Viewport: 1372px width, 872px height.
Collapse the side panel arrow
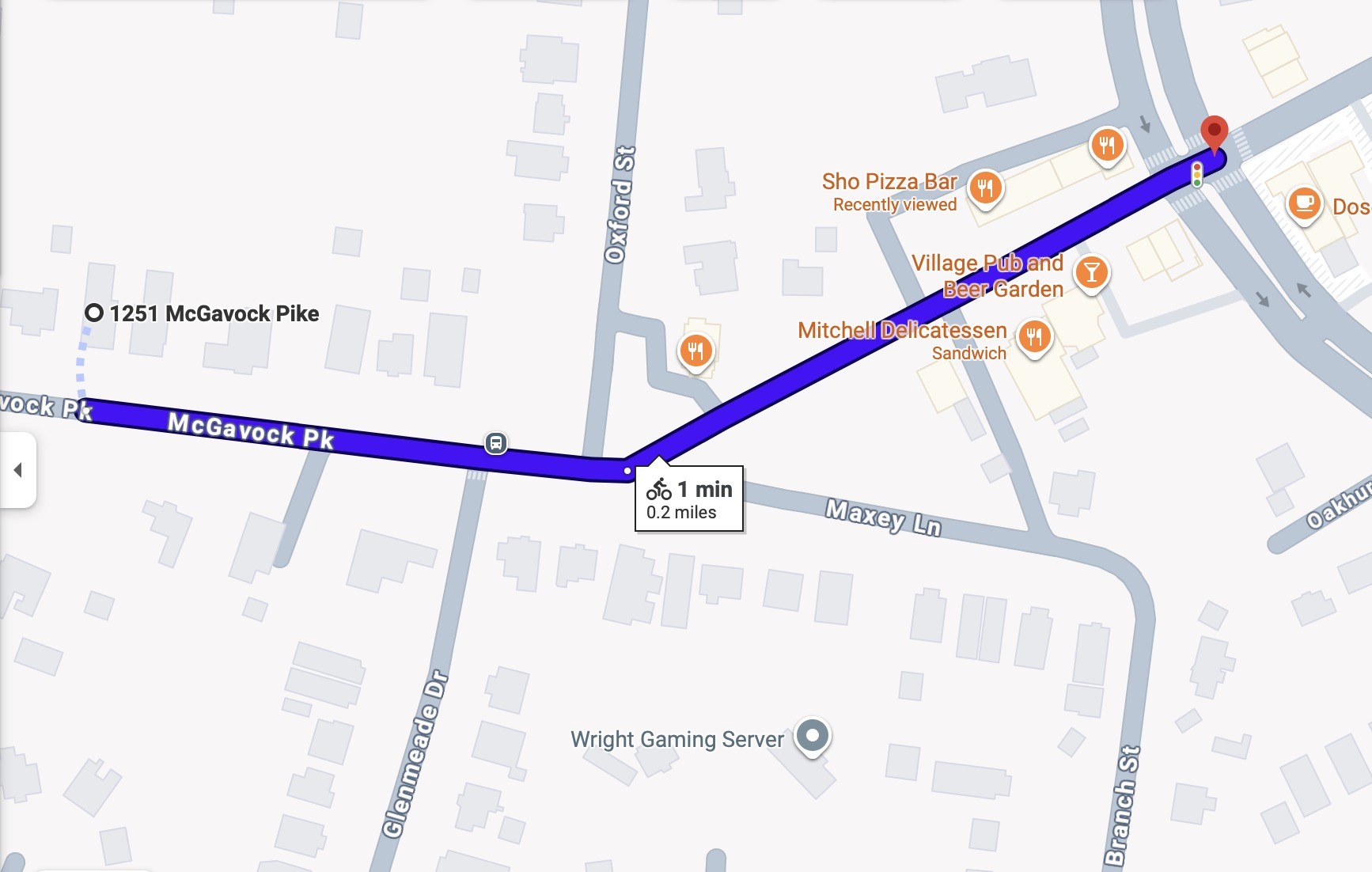point(17,470)
